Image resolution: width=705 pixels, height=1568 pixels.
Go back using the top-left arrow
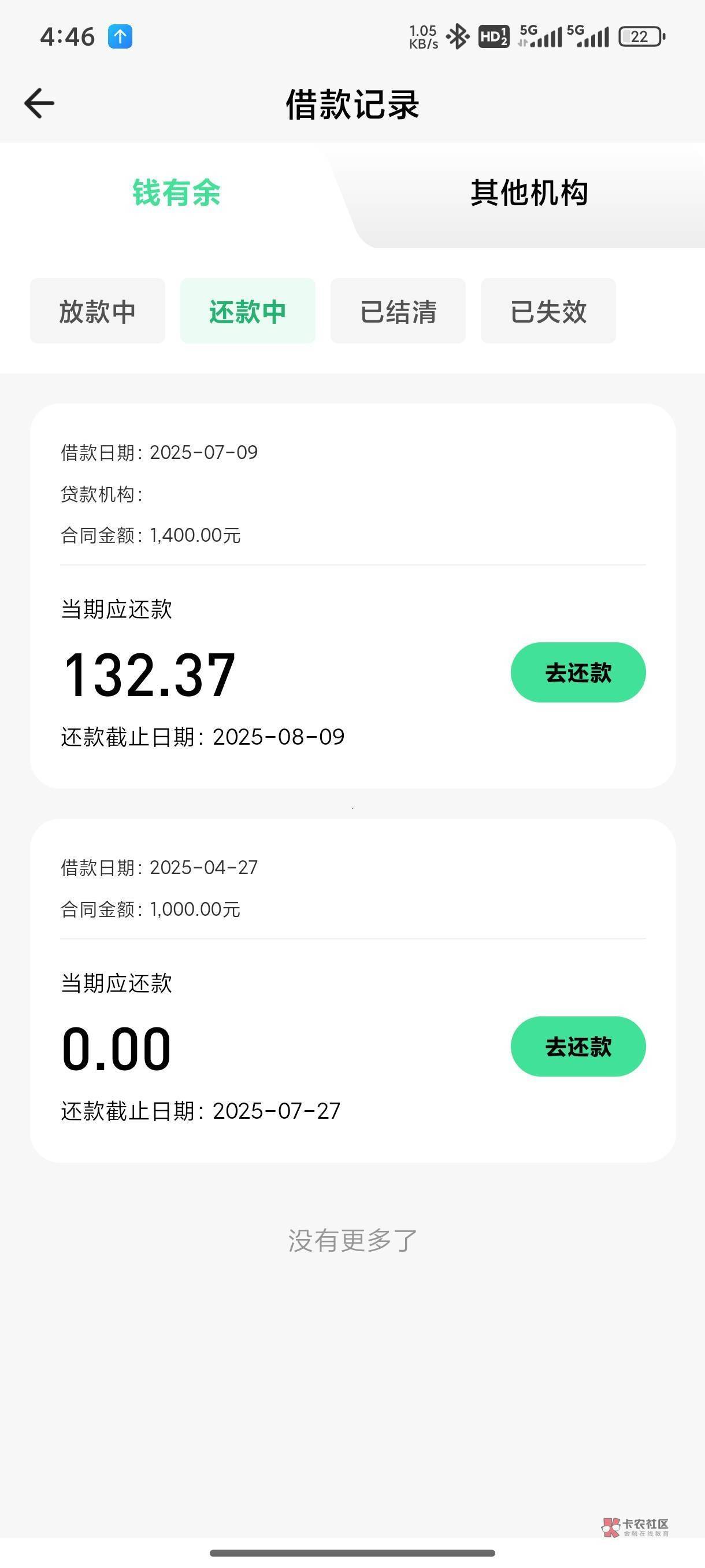[39, 103]
